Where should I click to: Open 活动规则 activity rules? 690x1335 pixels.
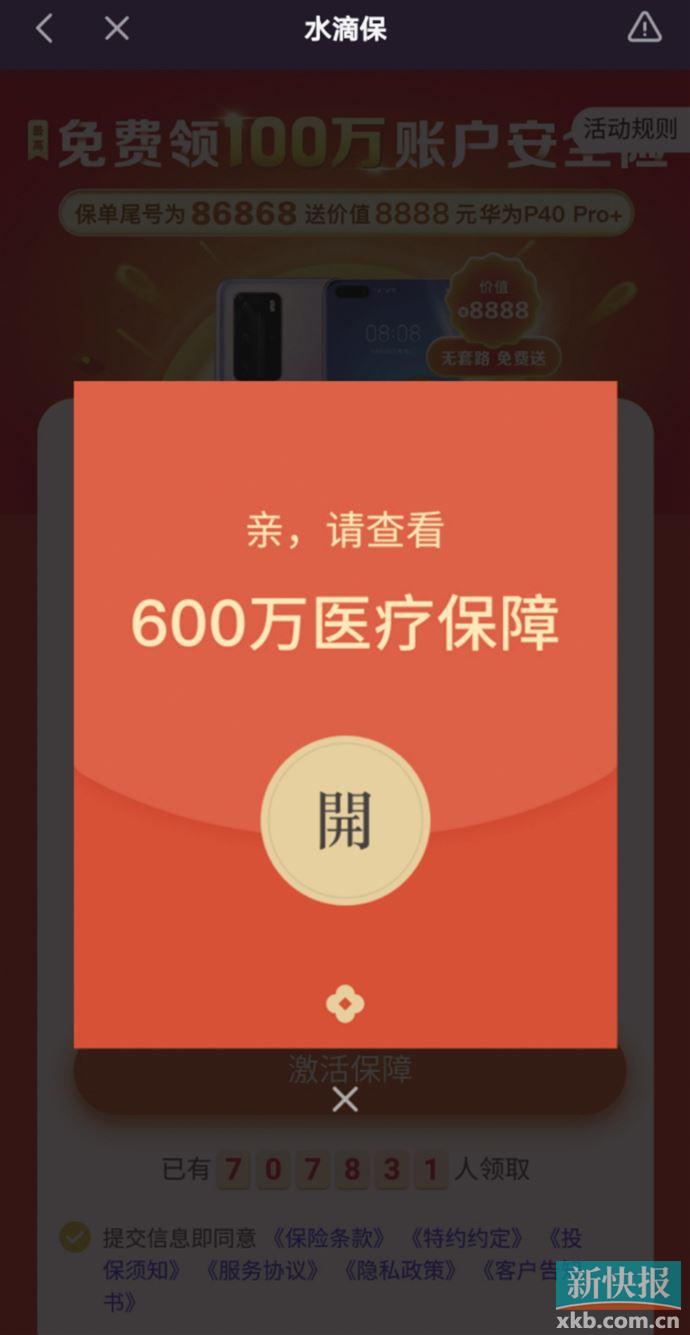631,128
